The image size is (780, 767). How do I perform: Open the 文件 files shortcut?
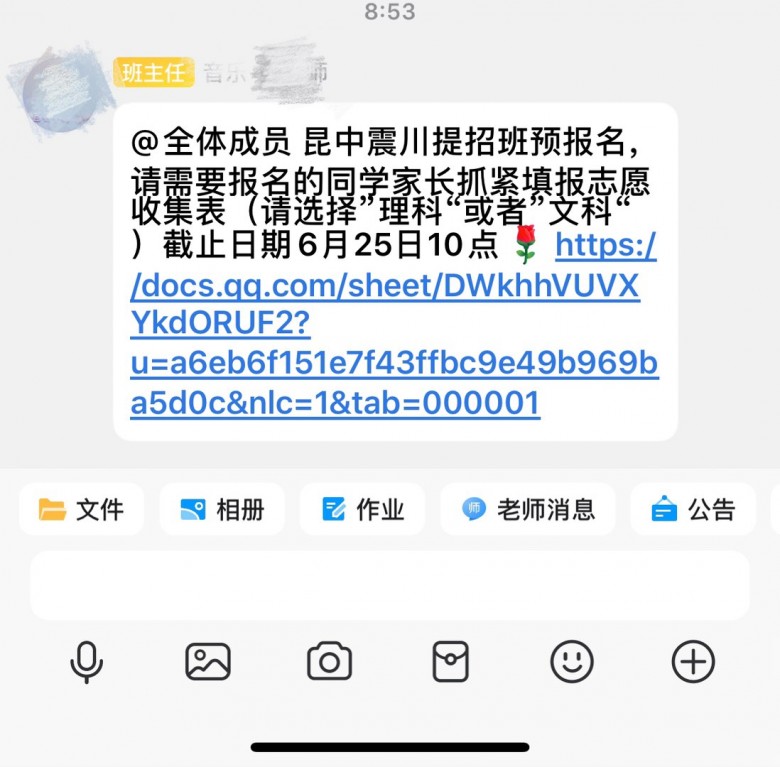pyautogui.click(x=81, y=509)
